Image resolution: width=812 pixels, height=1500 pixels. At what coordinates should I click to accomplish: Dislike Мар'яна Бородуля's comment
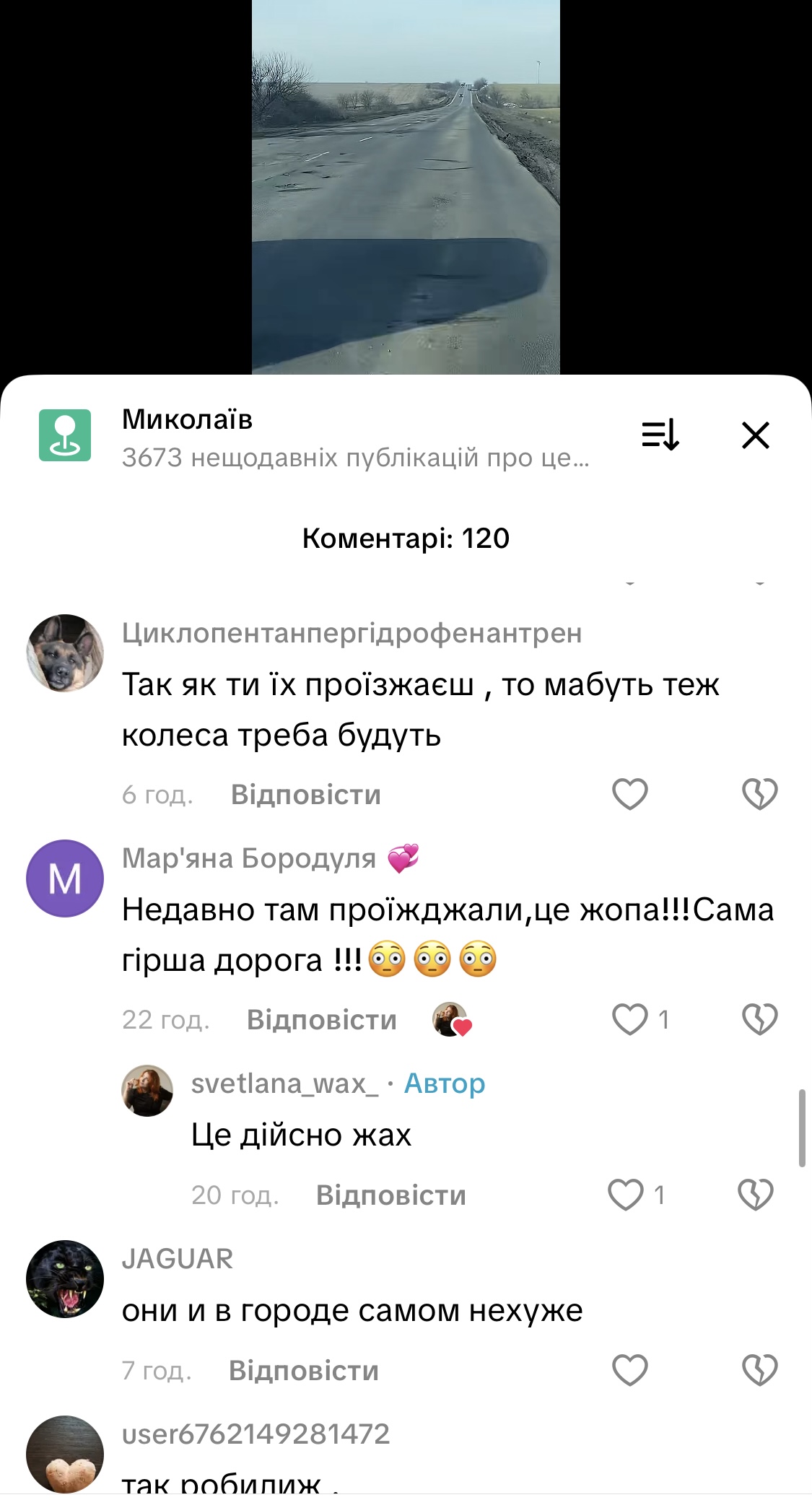(x=759, y=1019)
